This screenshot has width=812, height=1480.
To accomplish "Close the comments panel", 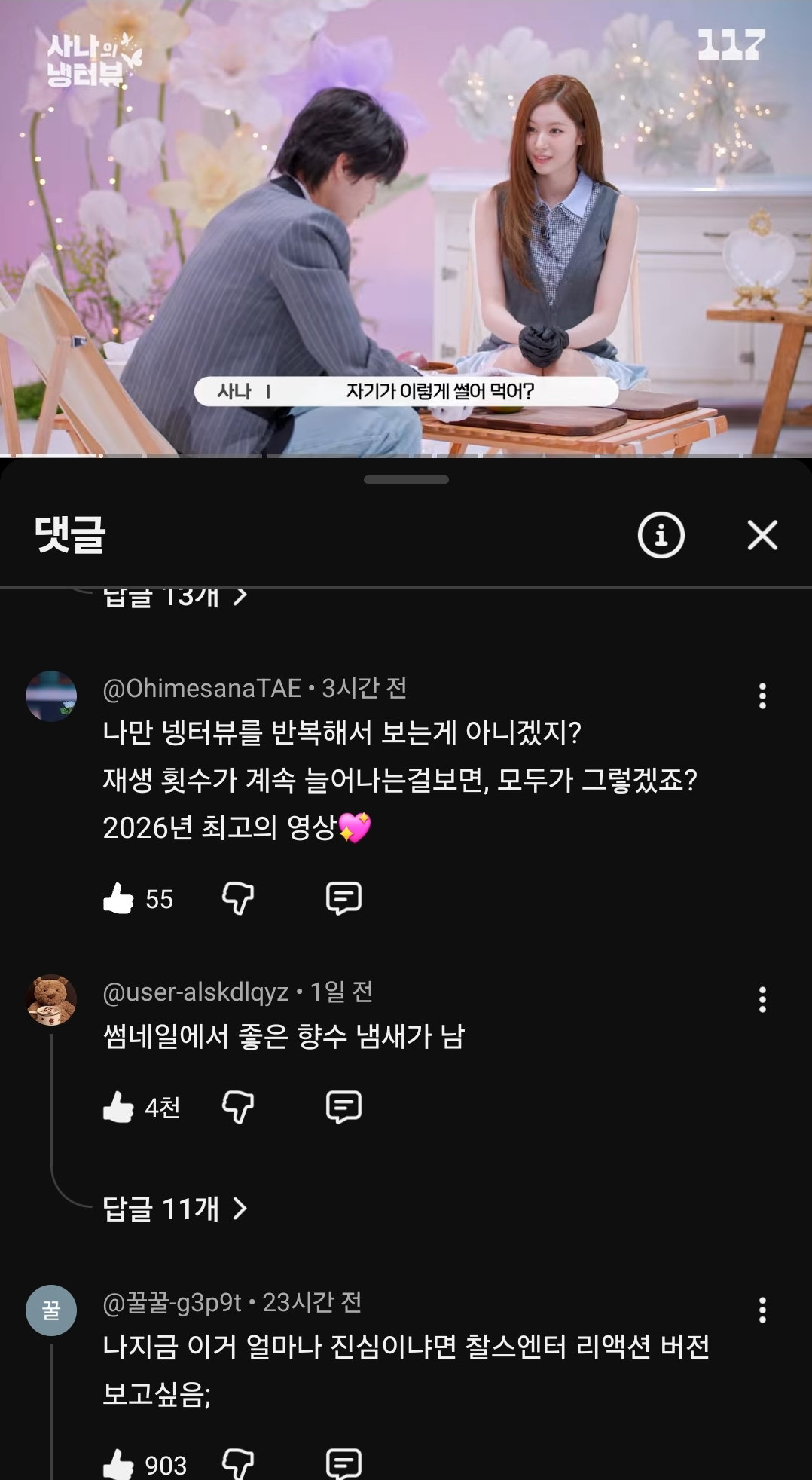I will tap(762, 535).
